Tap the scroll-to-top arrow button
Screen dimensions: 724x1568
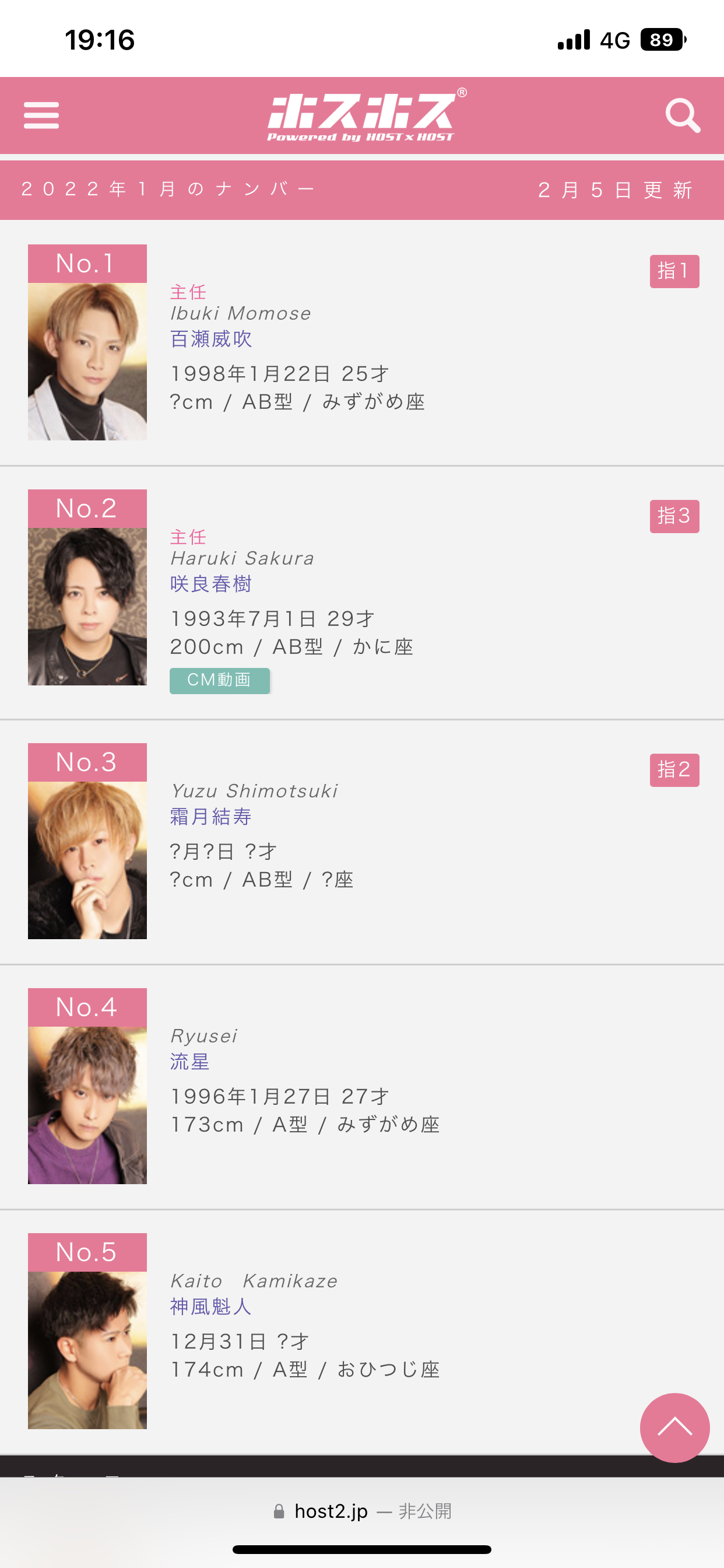(x=674, y=1428)
